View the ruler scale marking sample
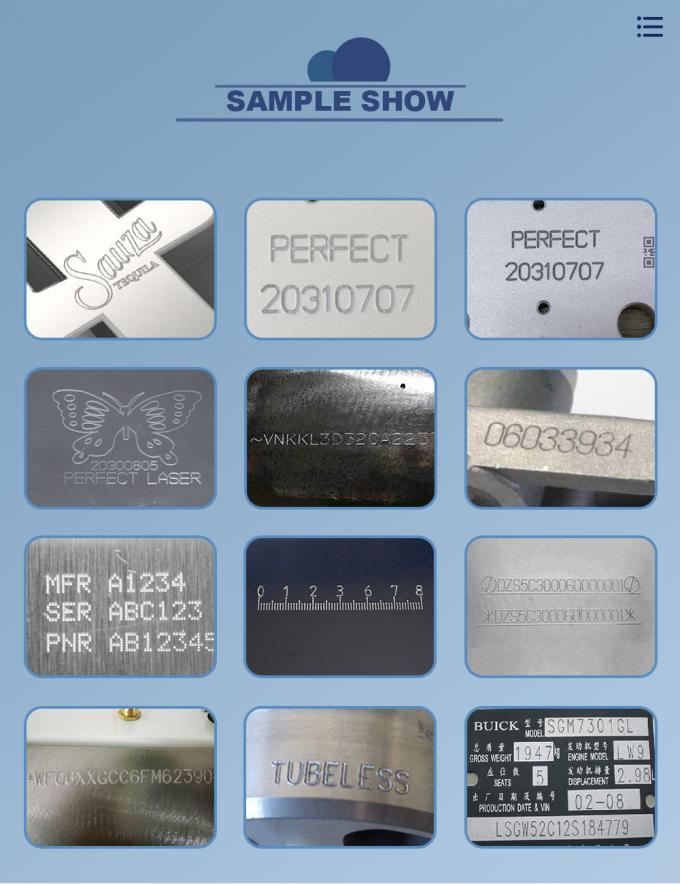 (340, 607)
